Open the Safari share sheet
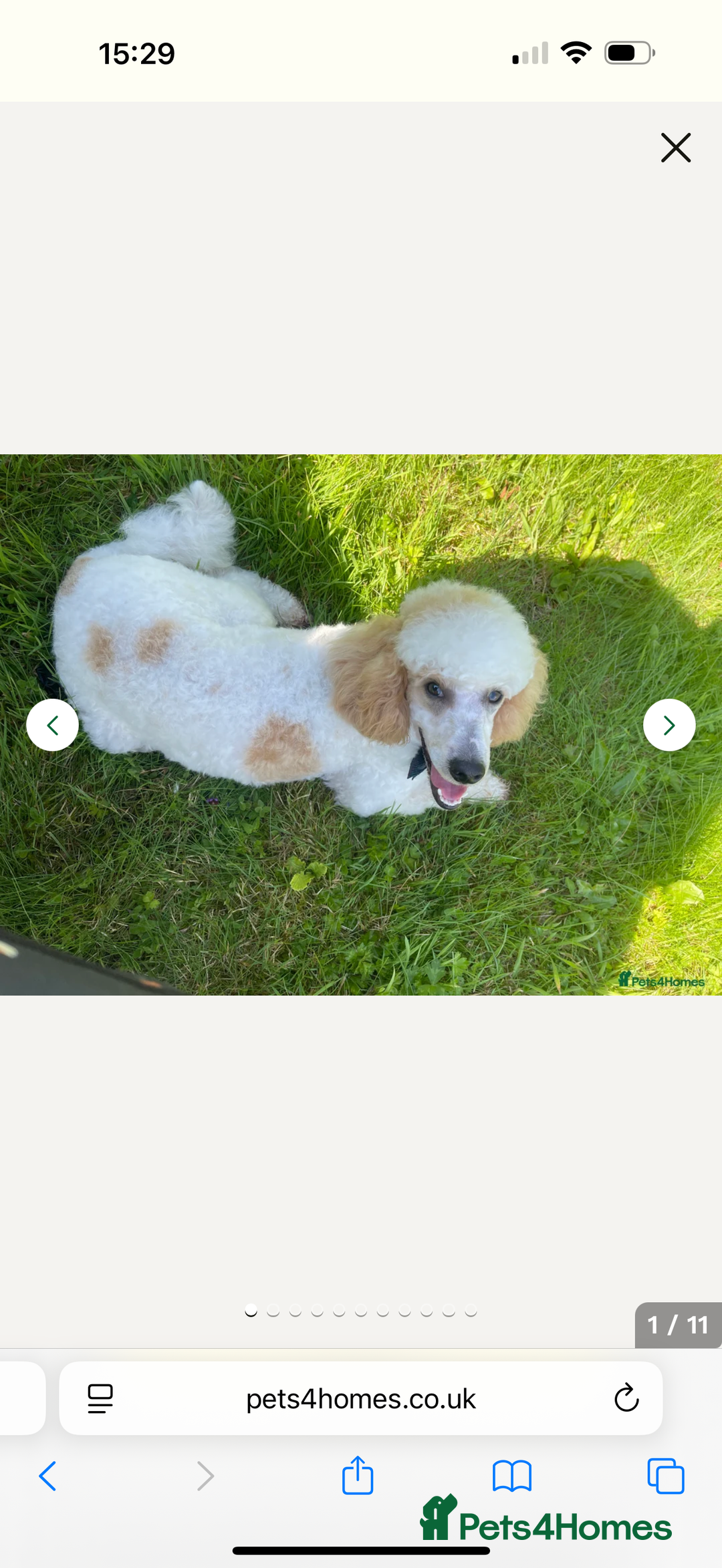 click(x=358, y=1476)
